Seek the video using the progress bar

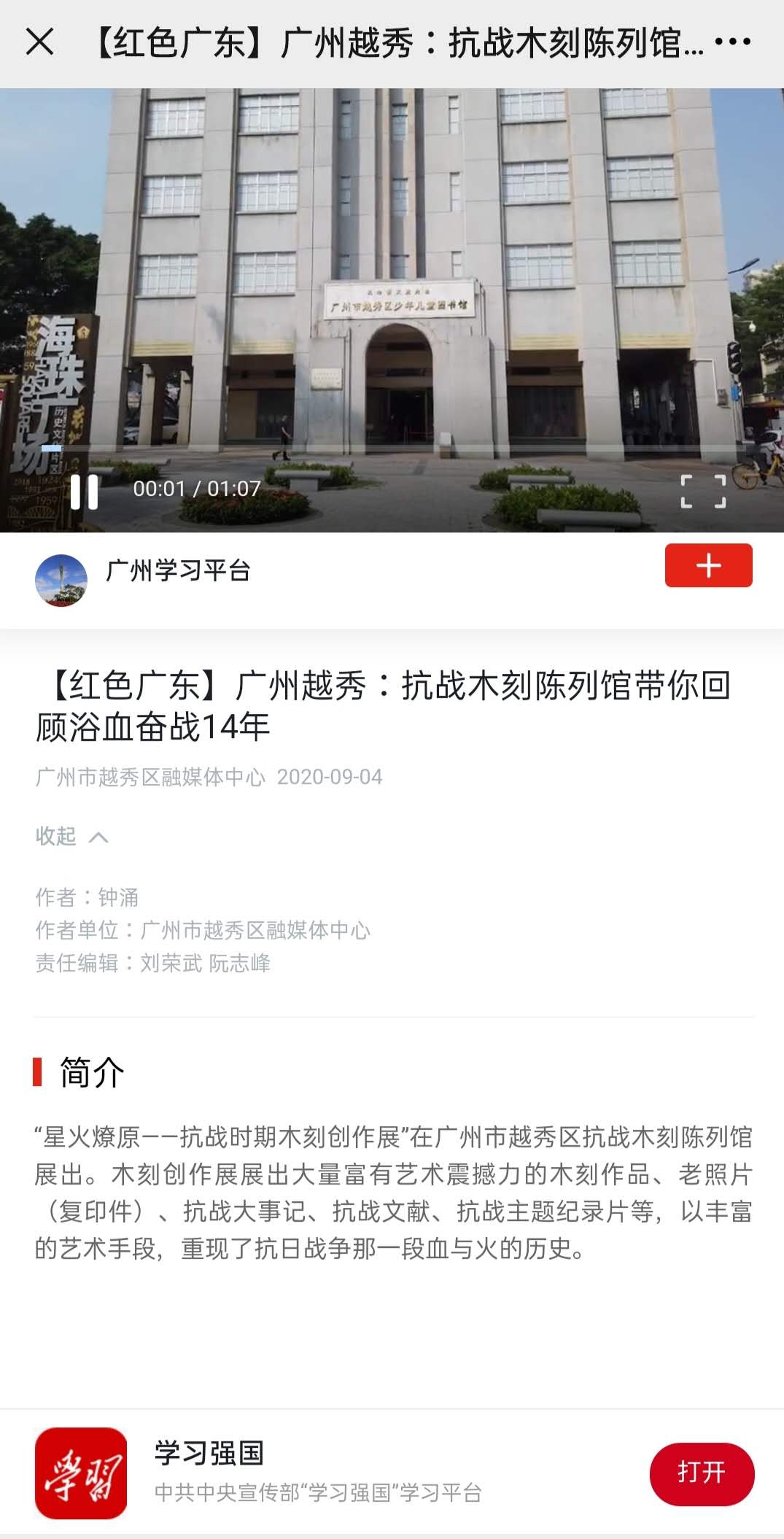point(394,448)
